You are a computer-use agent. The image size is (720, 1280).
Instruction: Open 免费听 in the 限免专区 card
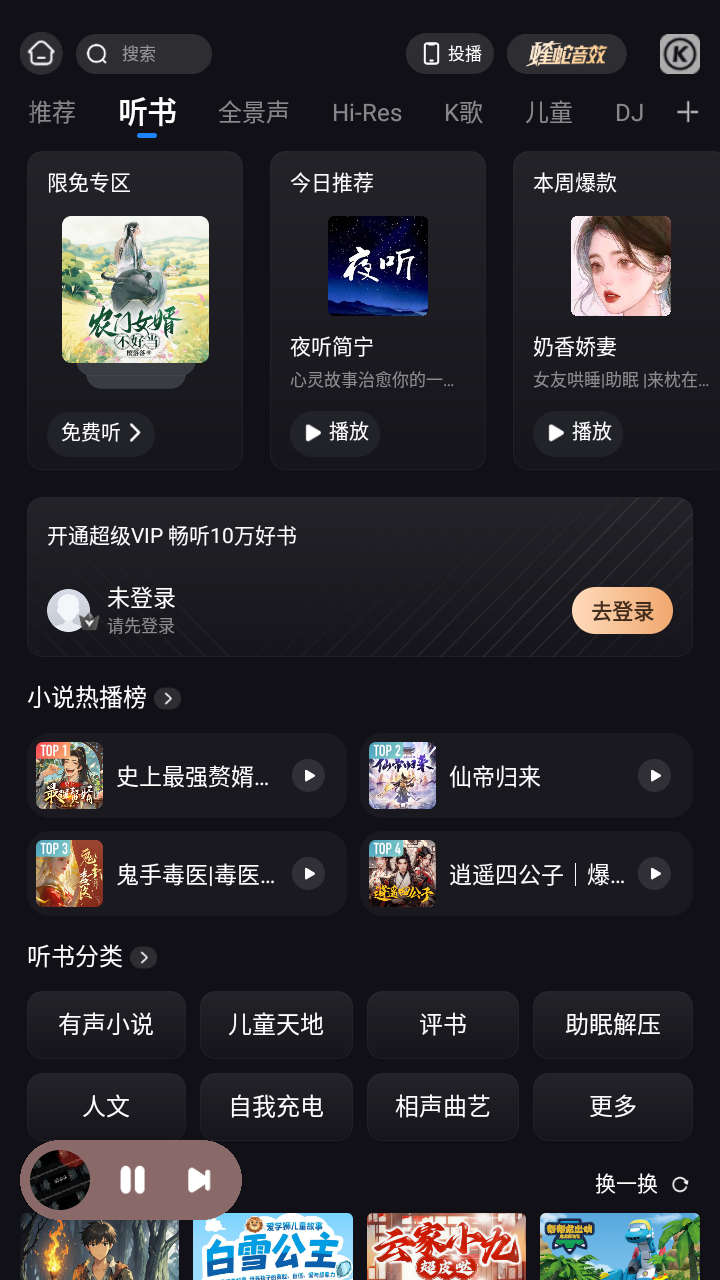(x=100, y=433)
